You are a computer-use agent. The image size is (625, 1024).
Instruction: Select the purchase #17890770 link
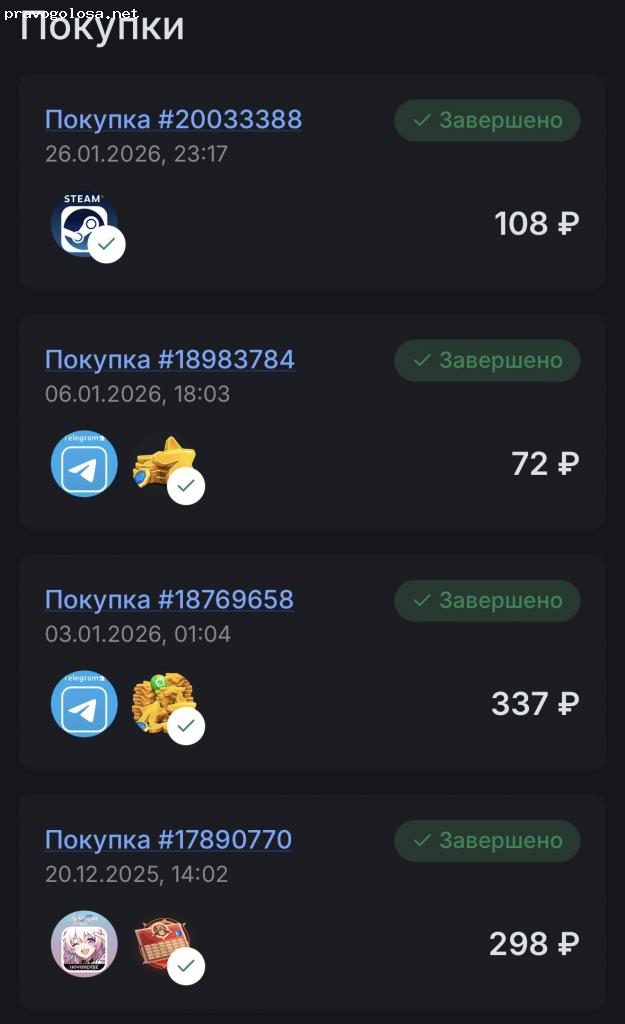click(168, 840)
